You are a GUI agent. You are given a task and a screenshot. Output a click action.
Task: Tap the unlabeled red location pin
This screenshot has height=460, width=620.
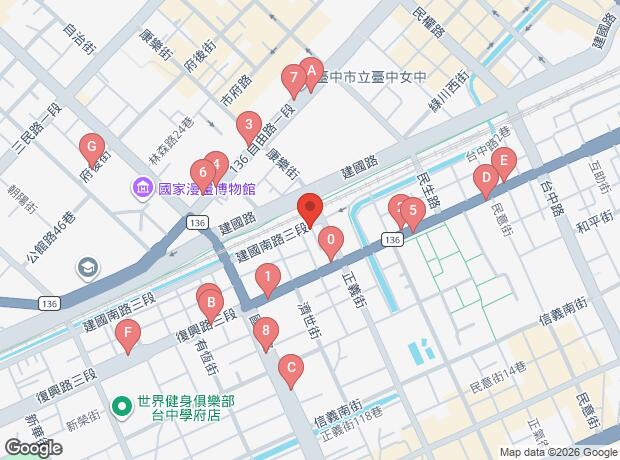point(310,209)
